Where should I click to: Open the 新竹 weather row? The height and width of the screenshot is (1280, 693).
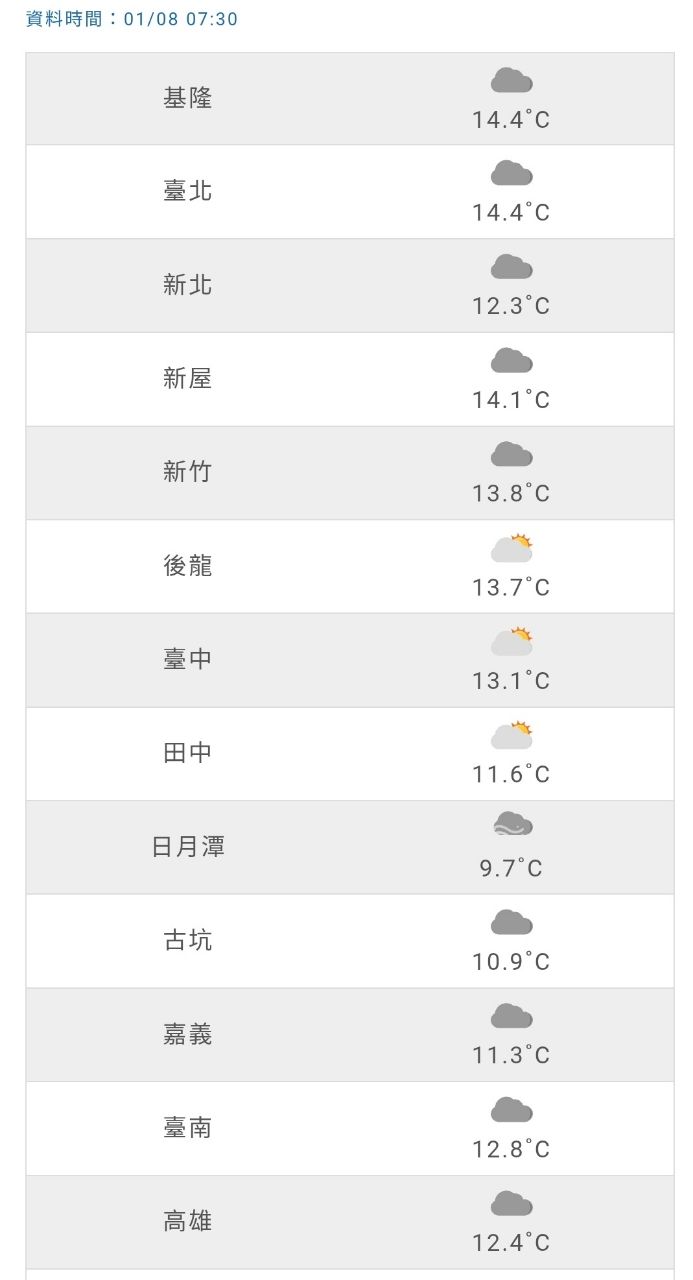tap(350, 473)
